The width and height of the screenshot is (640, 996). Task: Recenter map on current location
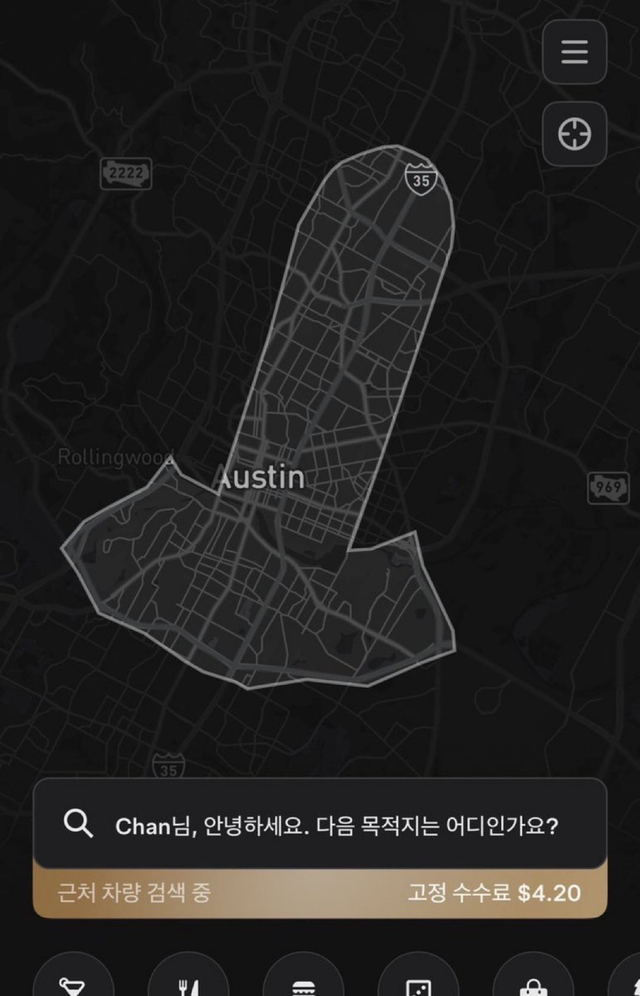pyautogui.click(x=575, y=133)
